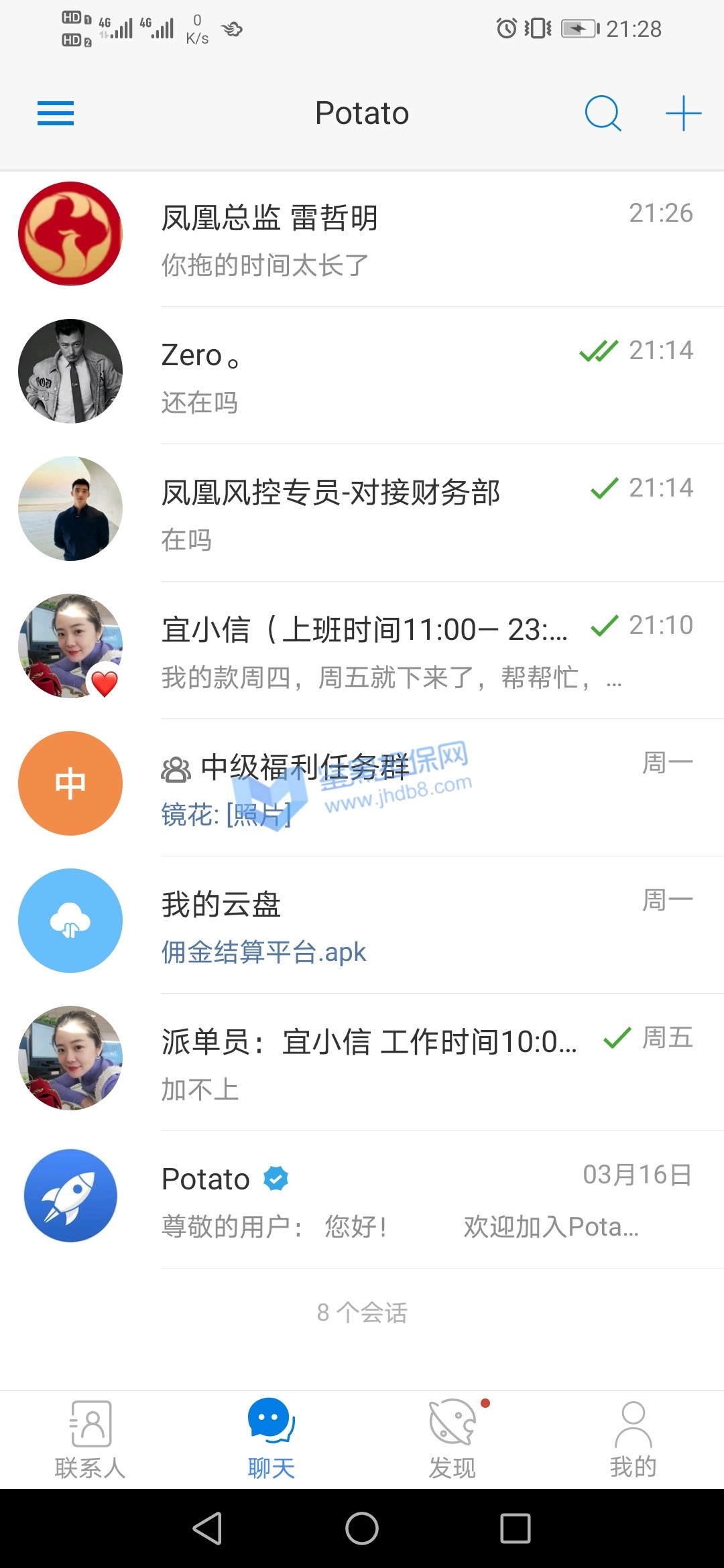Viewport: 724px width, 1568px height.
Task: Tap the system home button
Action: click(362, 1528)
